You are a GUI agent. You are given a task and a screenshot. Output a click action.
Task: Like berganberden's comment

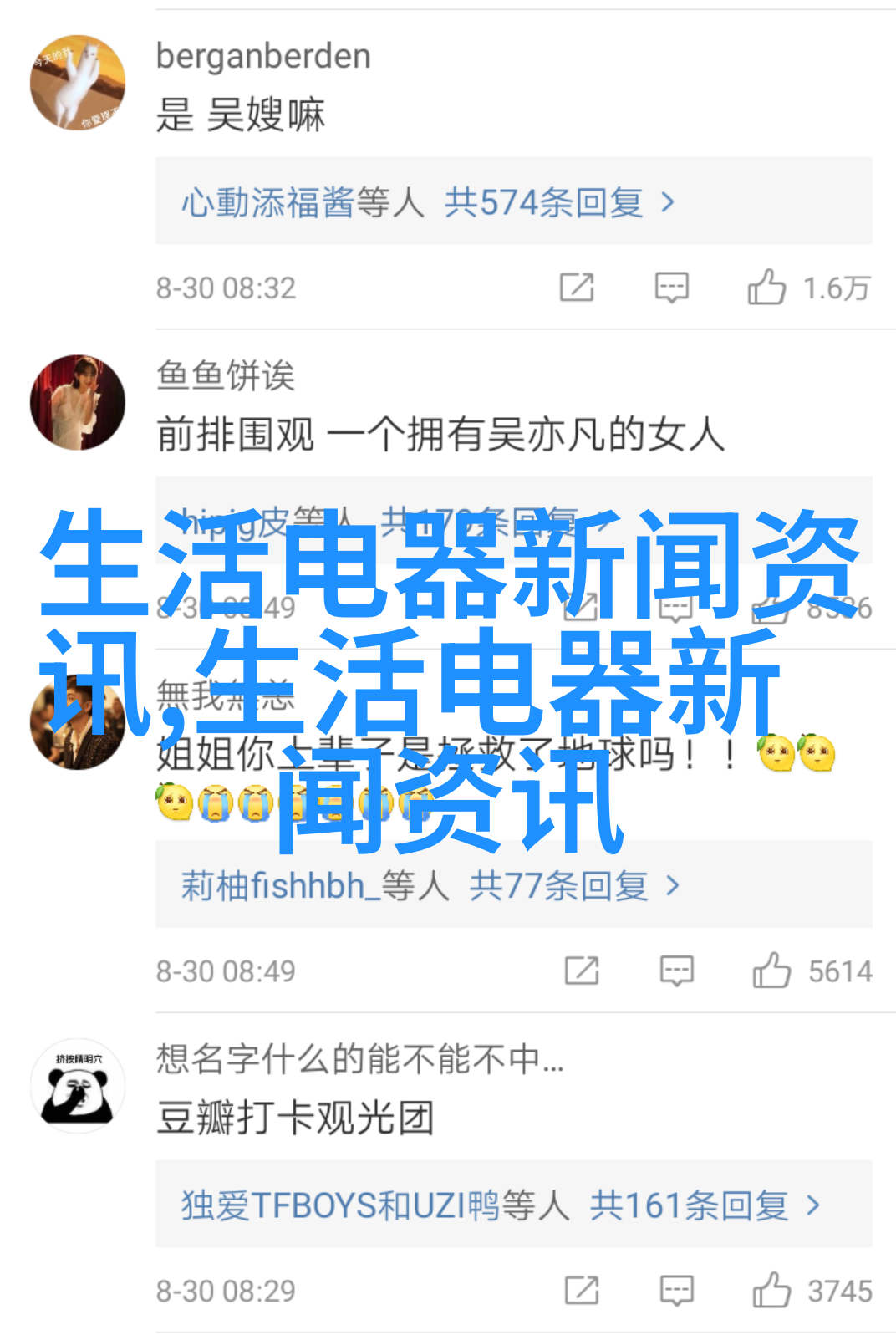pos(766,288)
